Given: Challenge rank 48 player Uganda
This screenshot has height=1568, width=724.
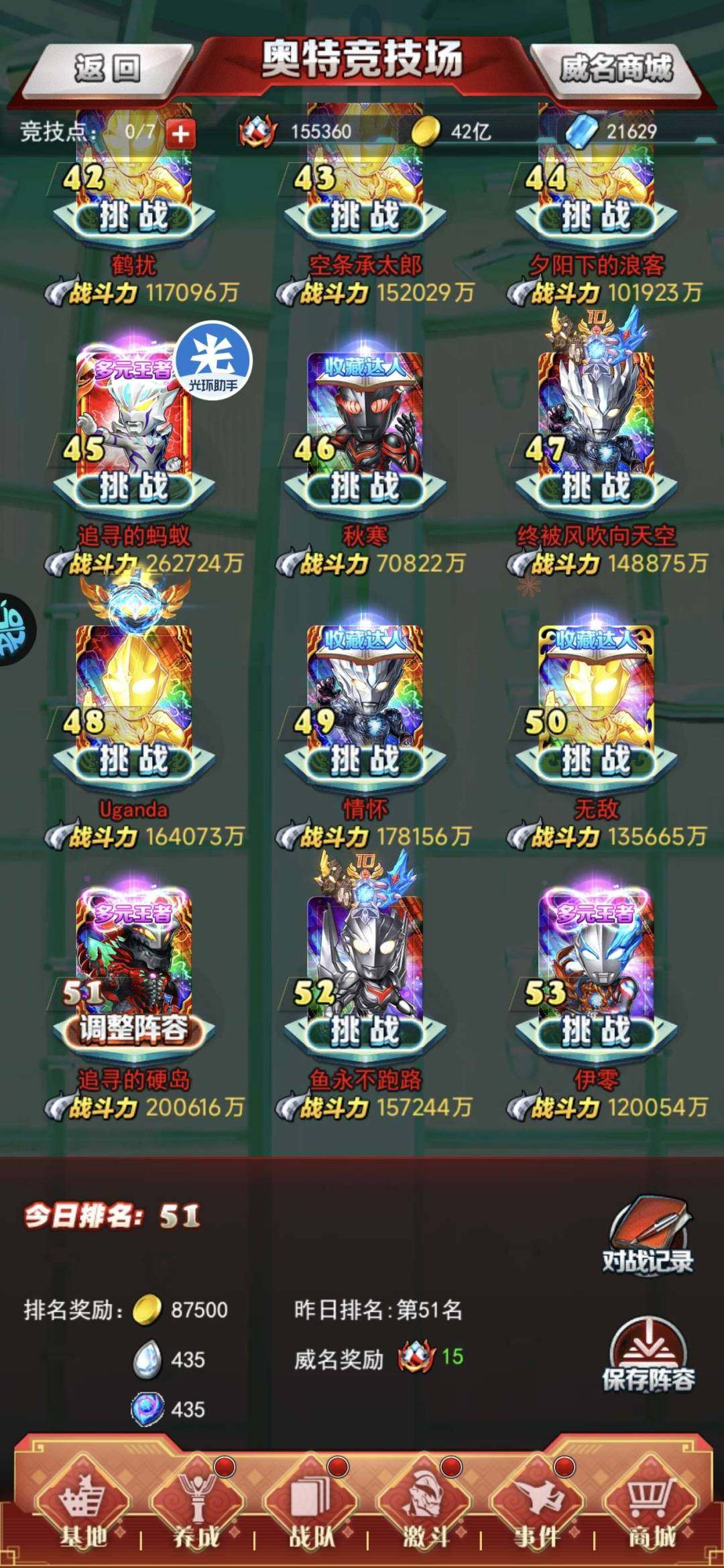Looking at the screenshot, I should click(x=134, y=761).
